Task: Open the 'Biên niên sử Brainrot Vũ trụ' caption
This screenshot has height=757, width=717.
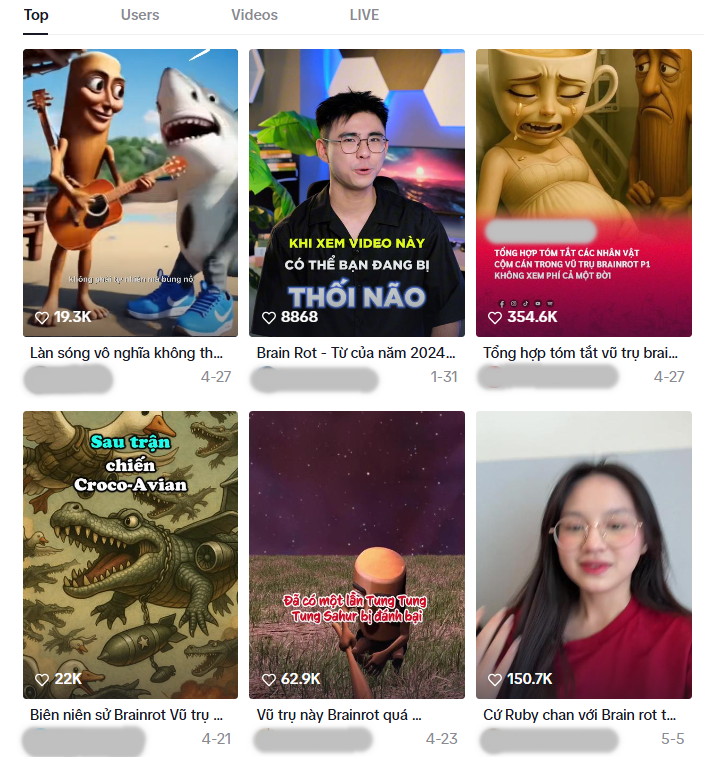Action: (127, 715)
